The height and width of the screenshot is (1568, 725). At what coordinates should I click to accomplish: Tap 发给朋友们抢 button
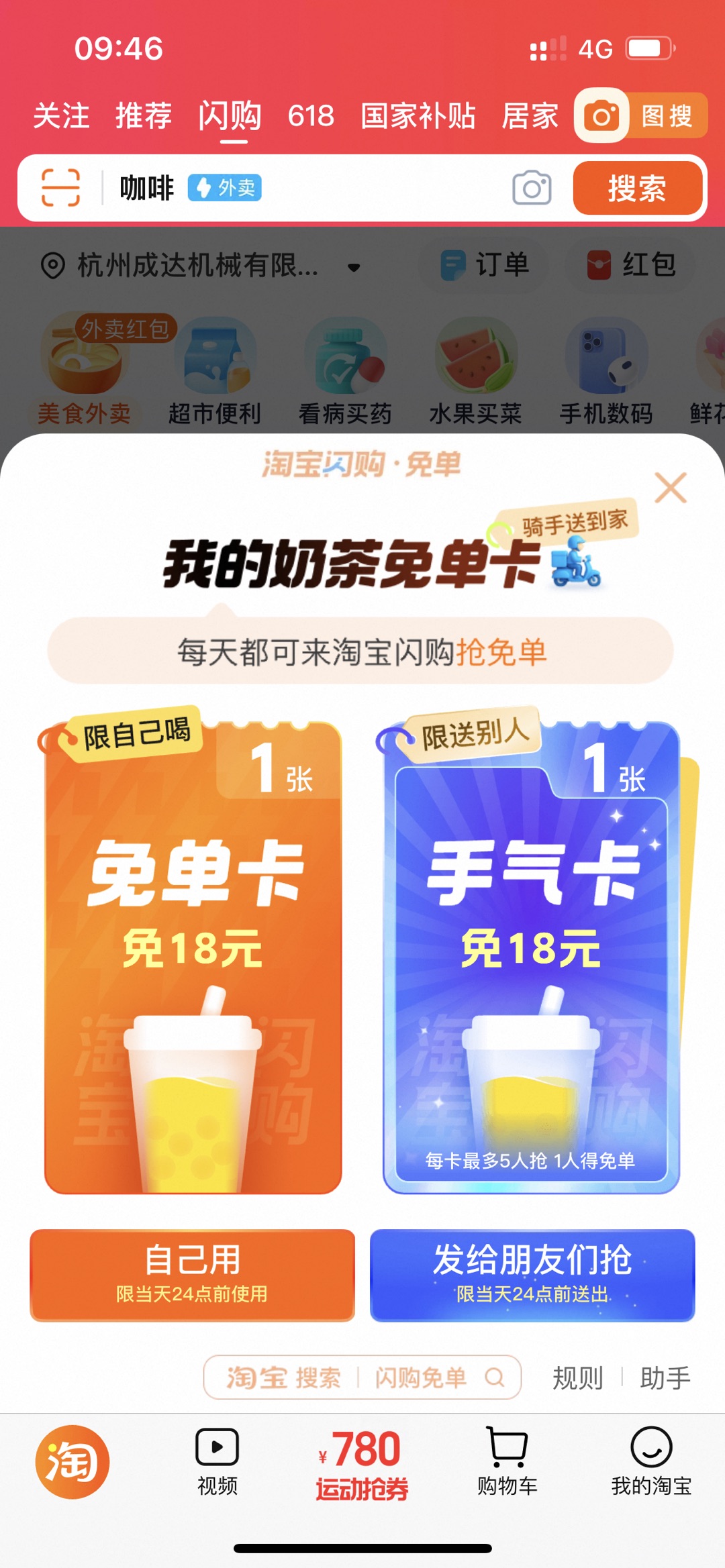(x=532, y=1275)
